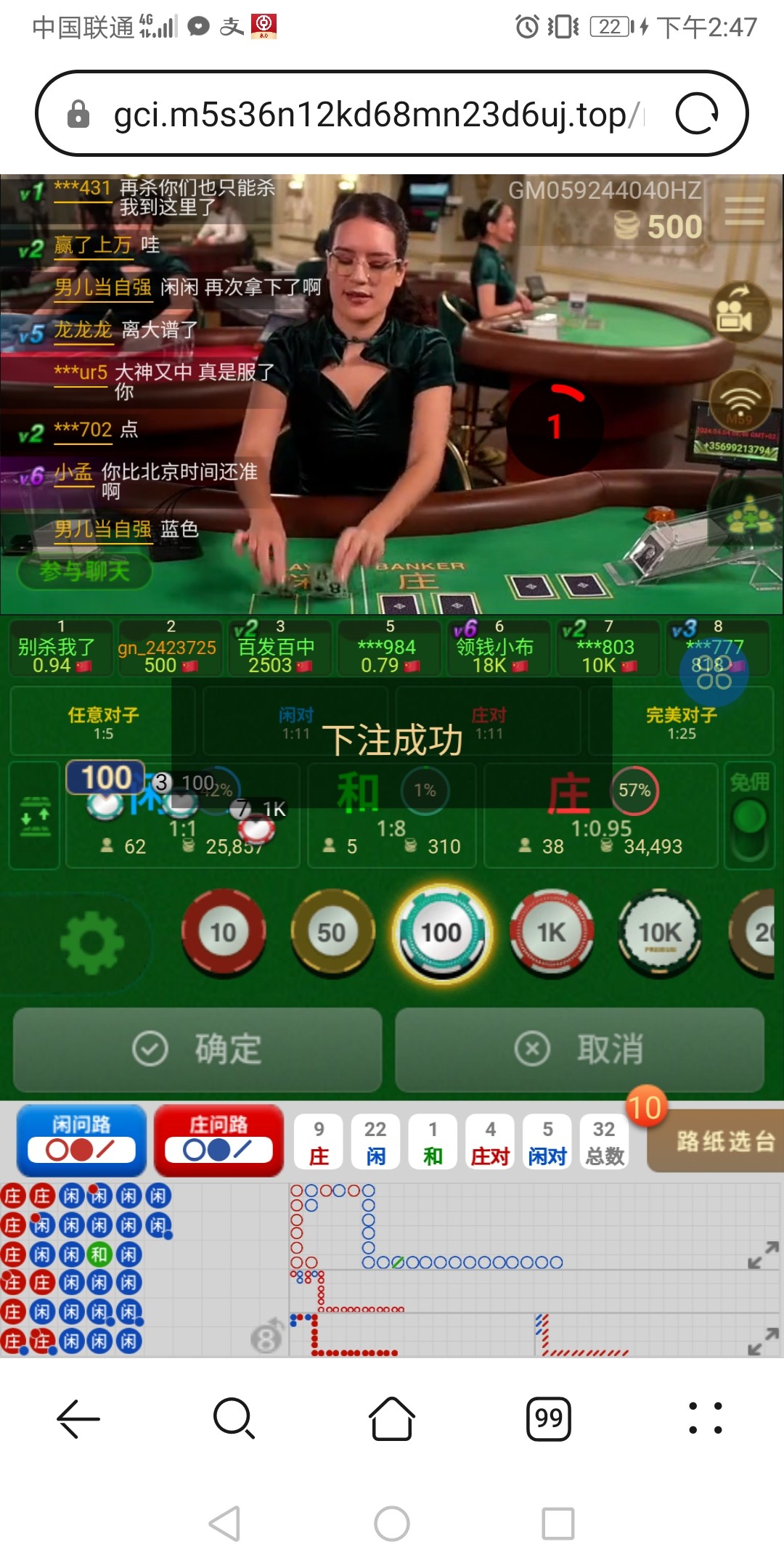Bet on 庄 banker area
The width and height of the screenshot is (784, 1568).
(x=600, y=816)
